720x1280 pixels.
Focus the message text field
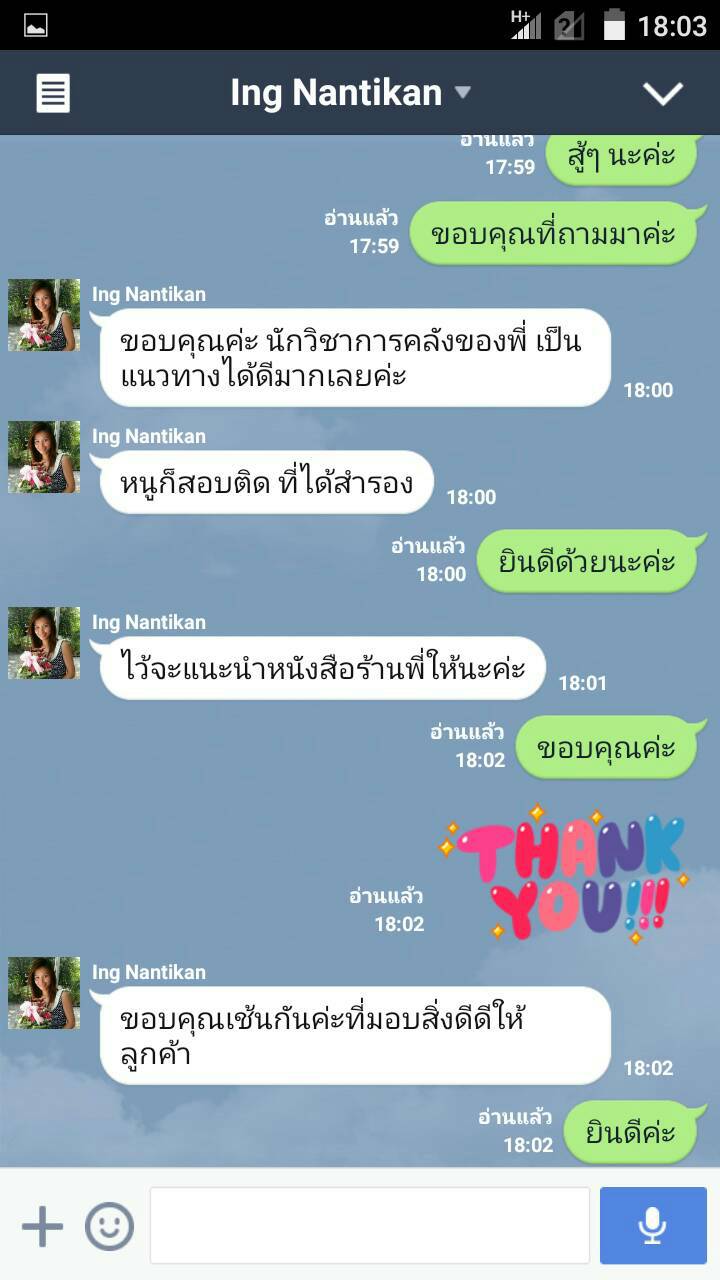pyautogui.click(x=370, y=1226)
